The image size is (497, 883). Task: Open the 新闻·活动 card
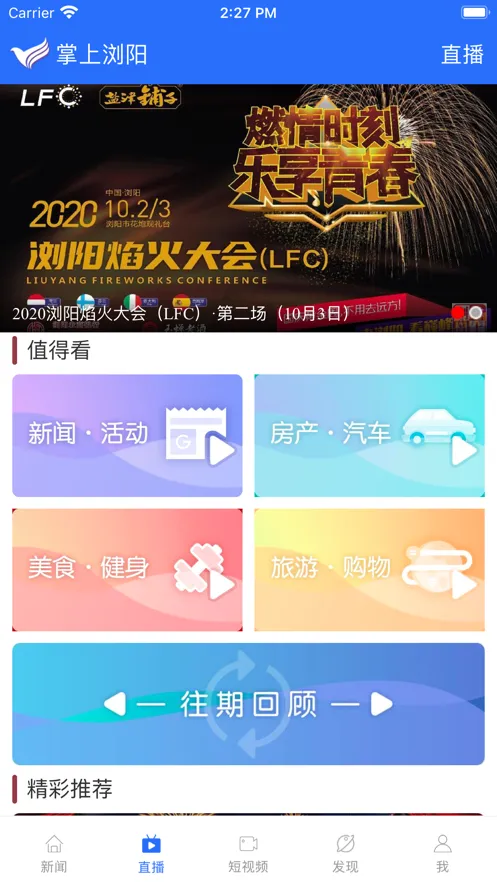(127, 435)
